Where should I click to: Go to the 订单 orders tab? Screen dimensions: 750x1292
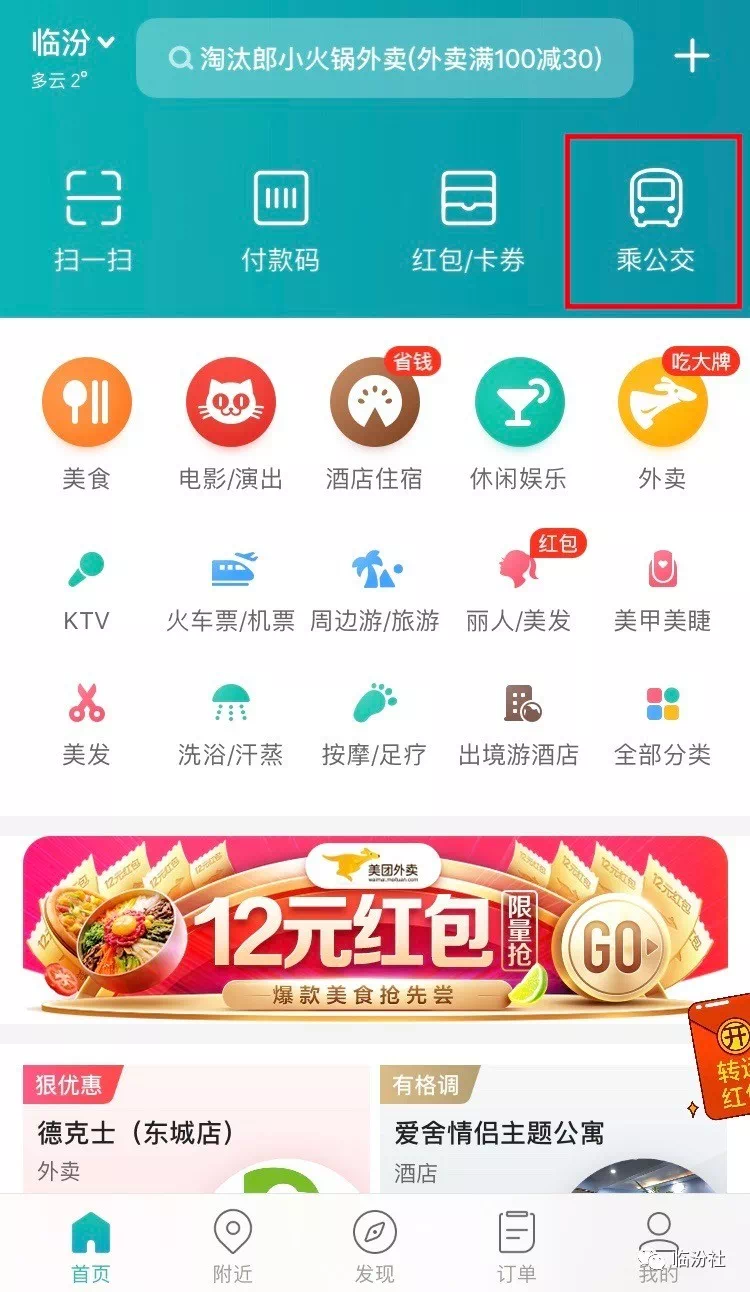[x=517, y=1247]
